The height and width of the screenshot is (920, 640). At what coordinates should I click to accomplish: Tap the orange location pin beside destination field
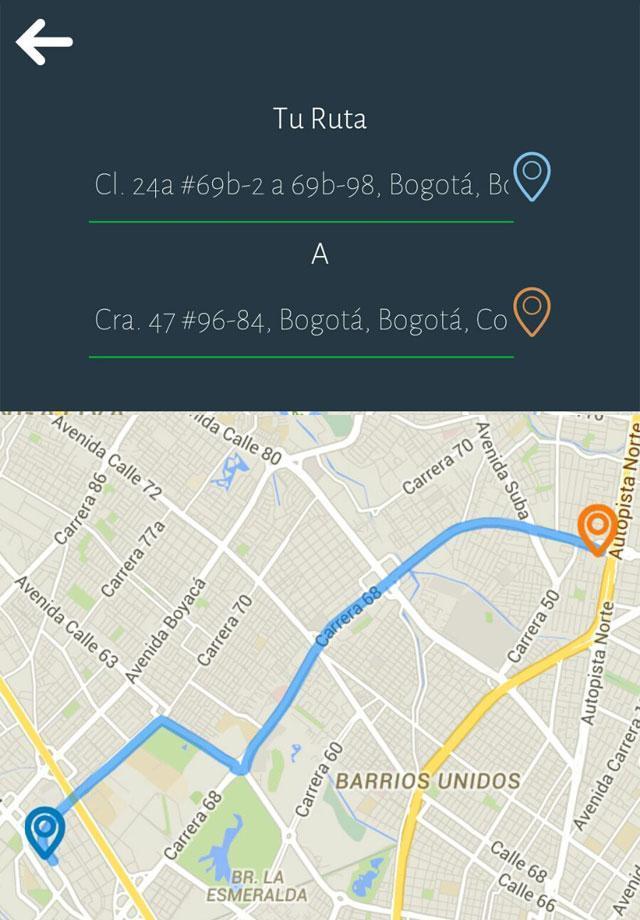pyautogui.click(x=532, y=311)
